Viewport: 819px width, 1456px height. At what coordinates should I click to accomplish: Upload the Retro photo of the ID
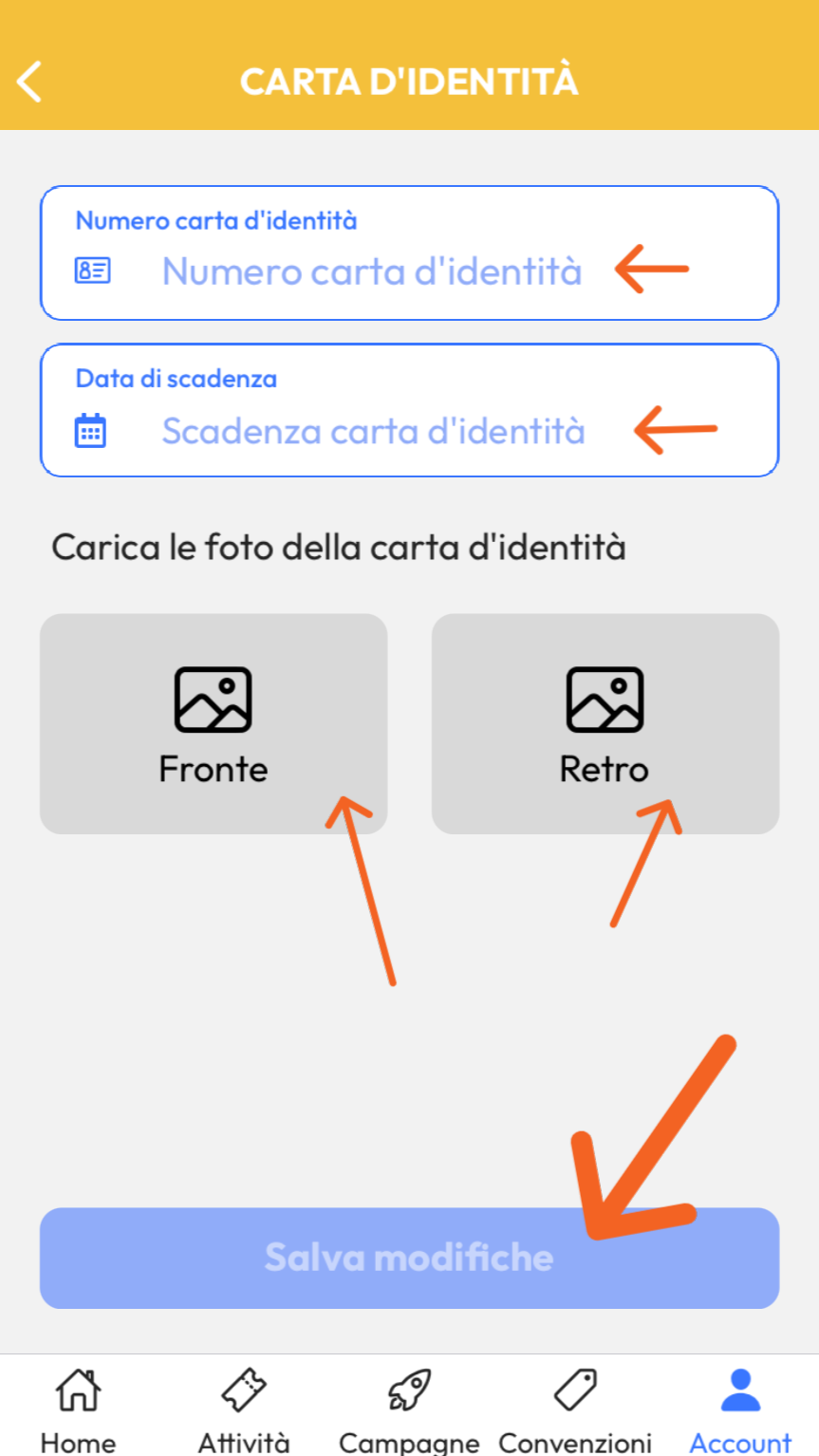click(605, 723)
